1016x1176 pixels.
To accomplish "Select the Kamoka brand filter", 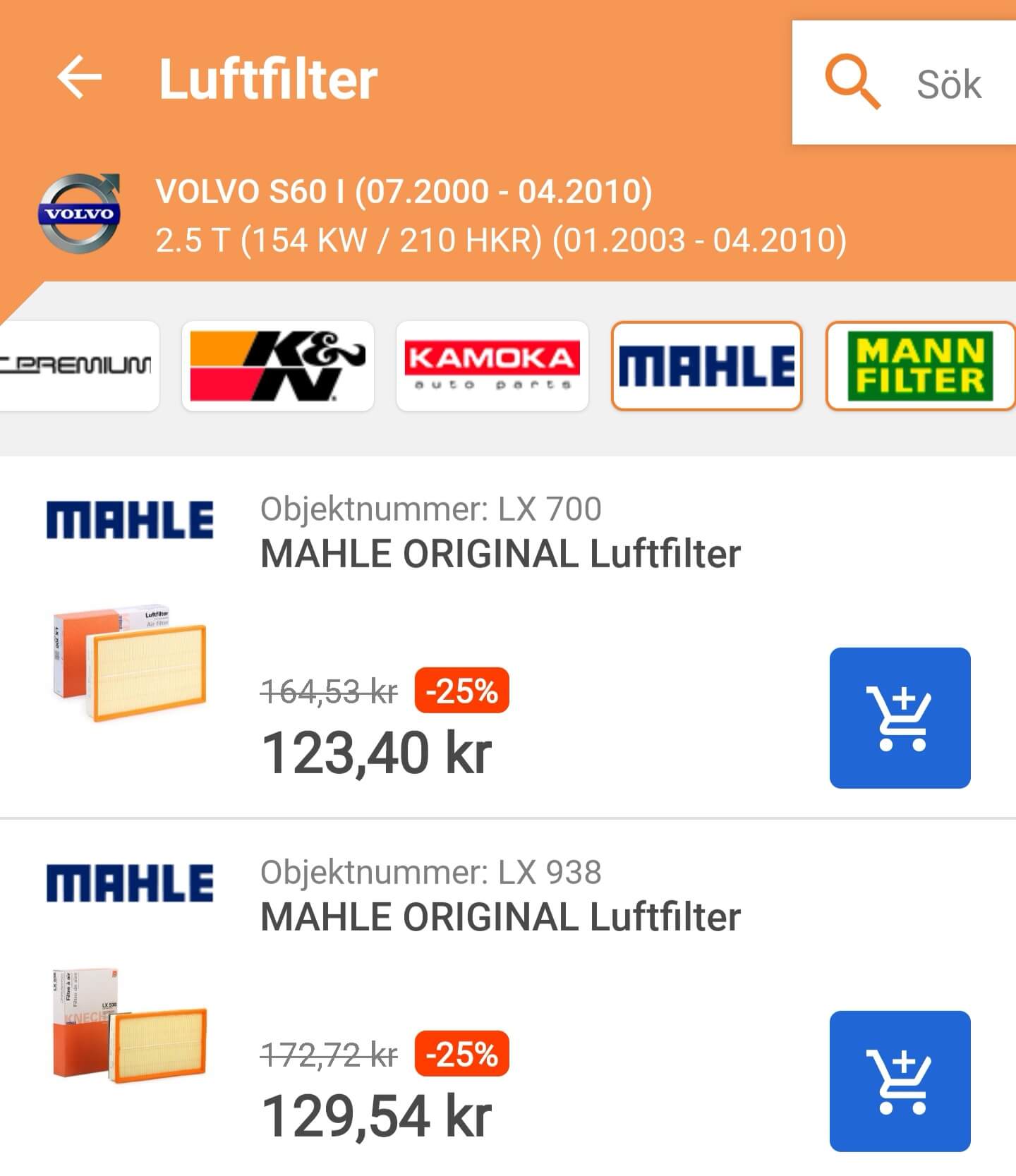I will (492, 365).
